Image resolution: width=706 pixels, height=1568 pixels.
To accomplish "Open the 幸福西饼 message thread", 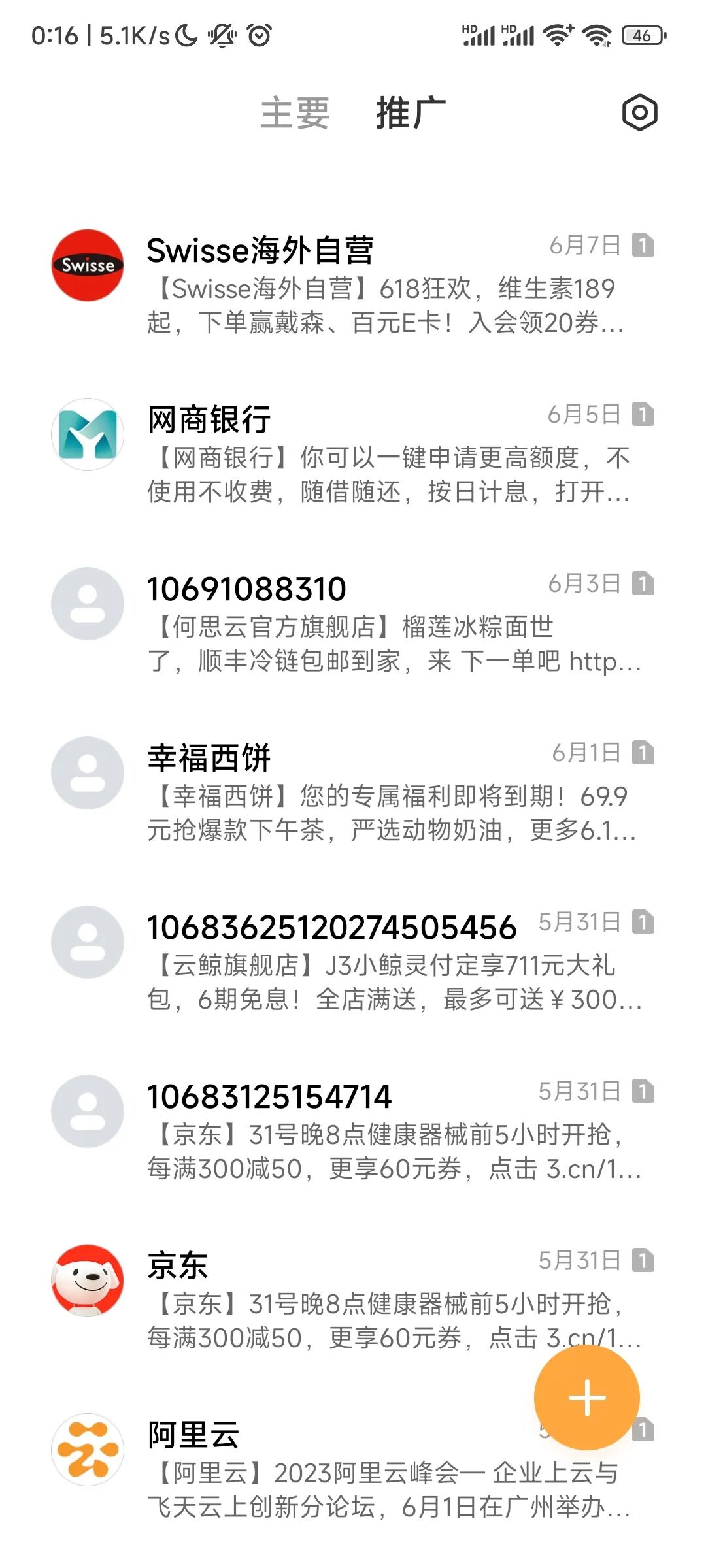I will [353, 791].
